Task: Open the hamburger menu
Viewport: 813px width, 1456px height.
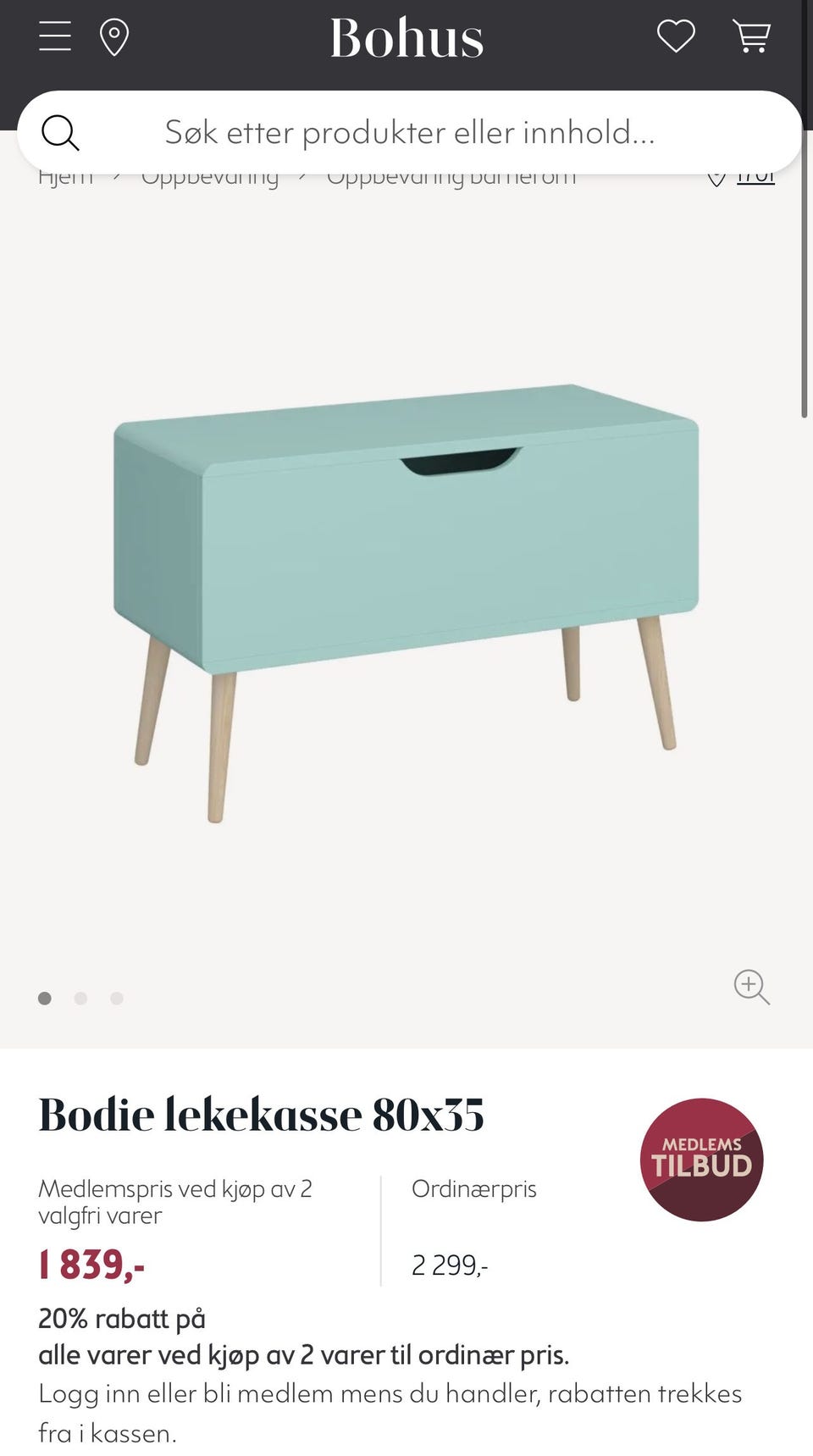Action: (x=55, y=36)
